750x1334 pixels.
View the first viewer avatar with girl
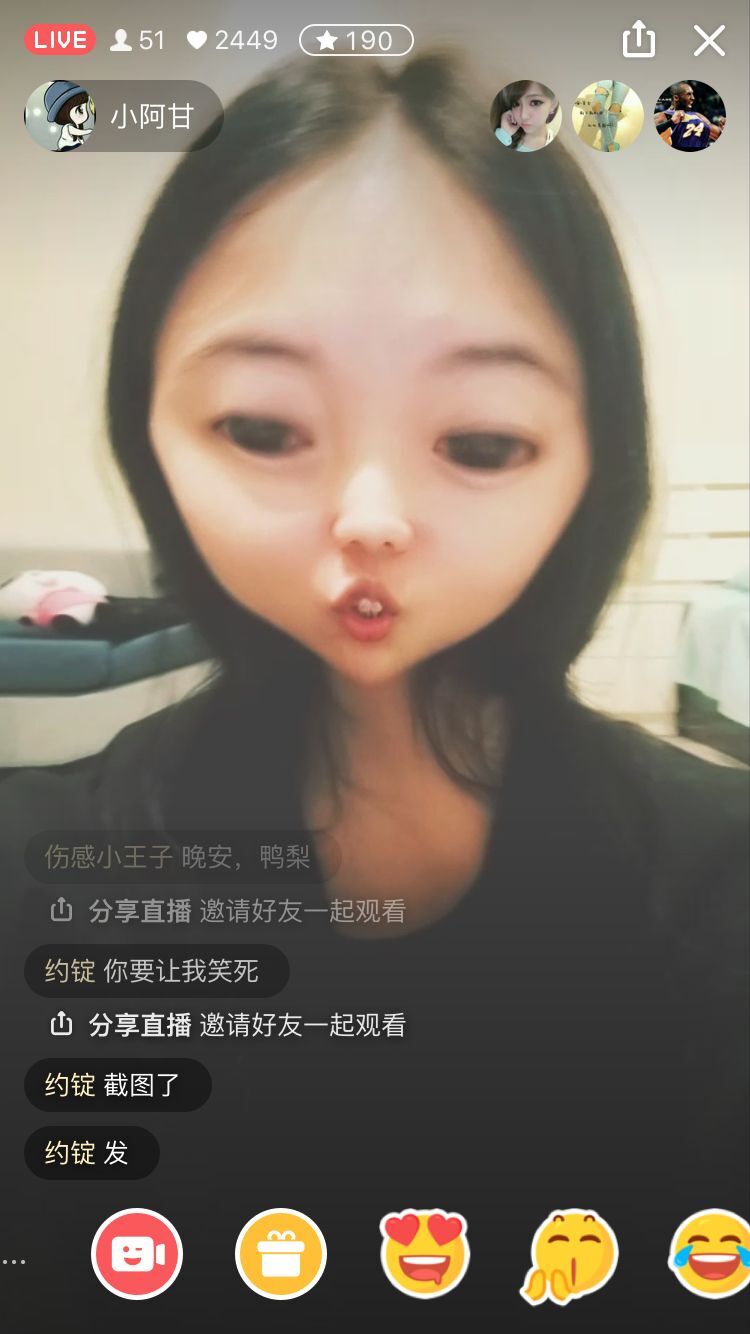click(525, 116)
